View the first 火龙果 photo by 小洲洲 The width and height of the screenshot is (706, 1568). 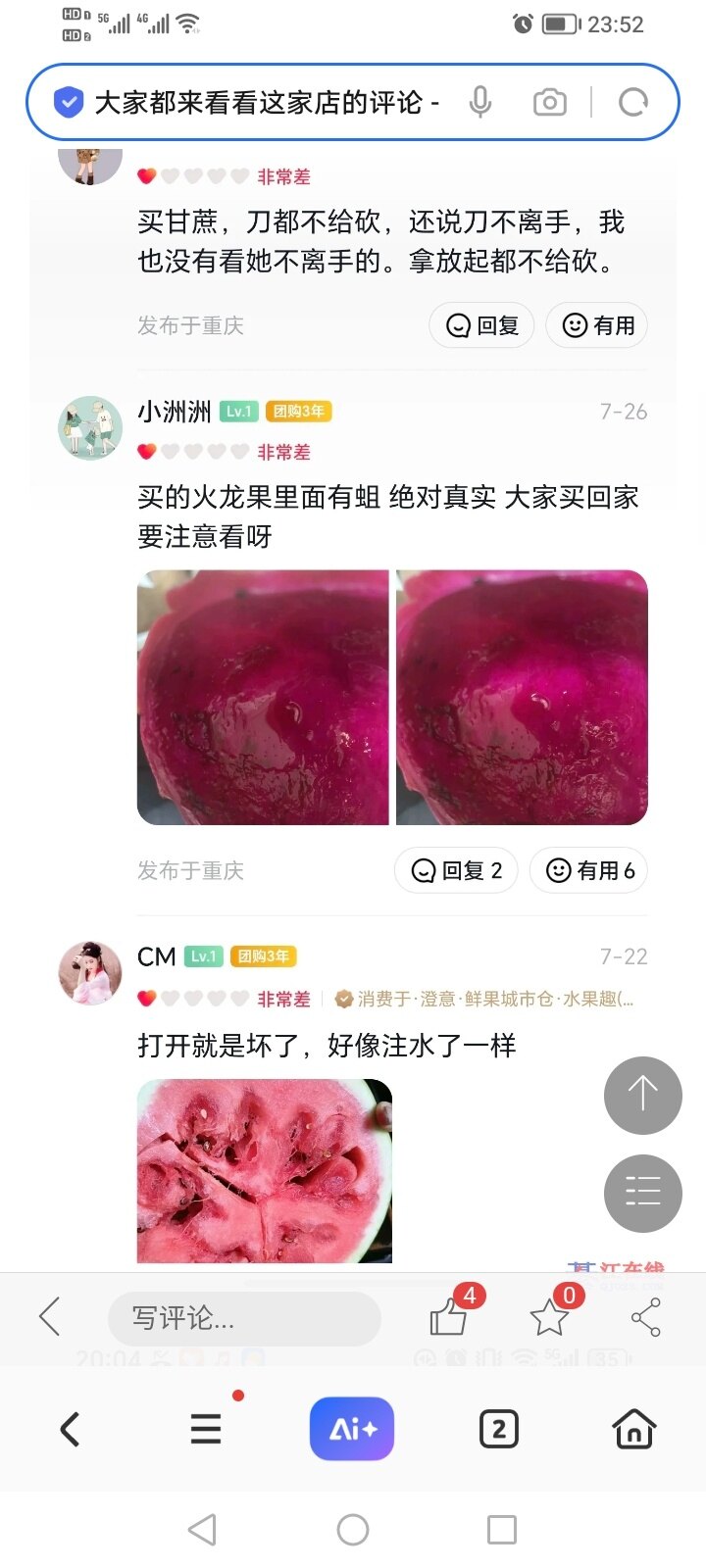tap(263, 697)
